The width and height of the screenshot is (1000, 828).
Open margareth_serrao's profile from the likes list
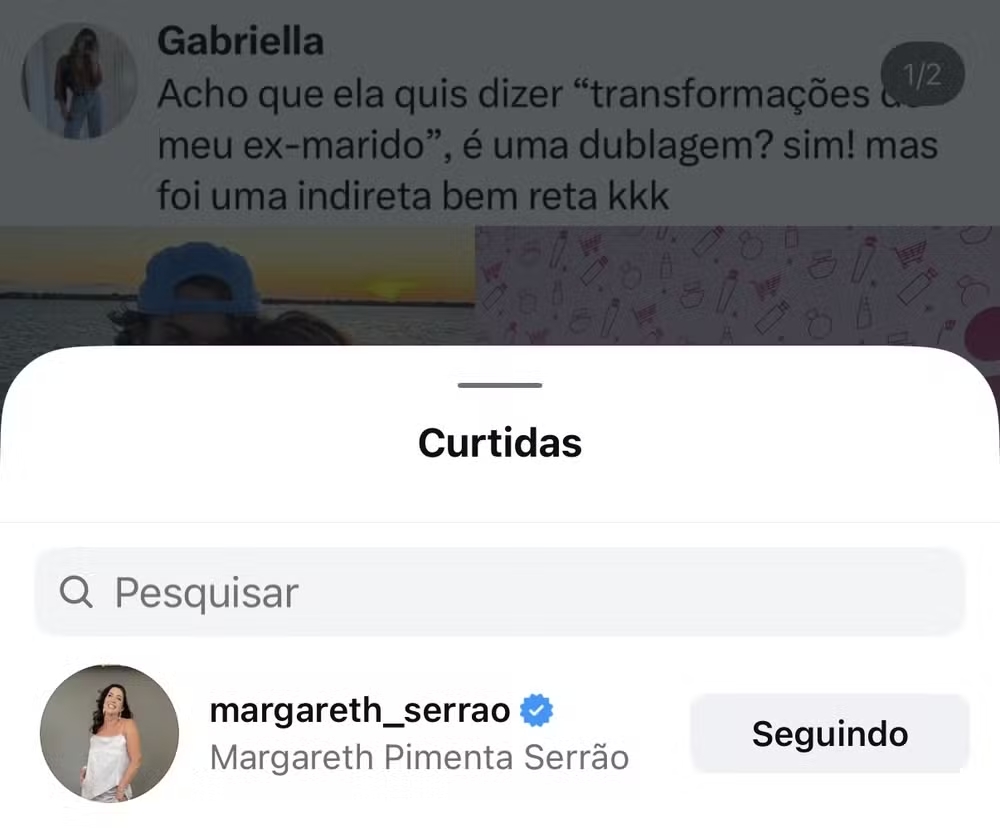[360, 712]
